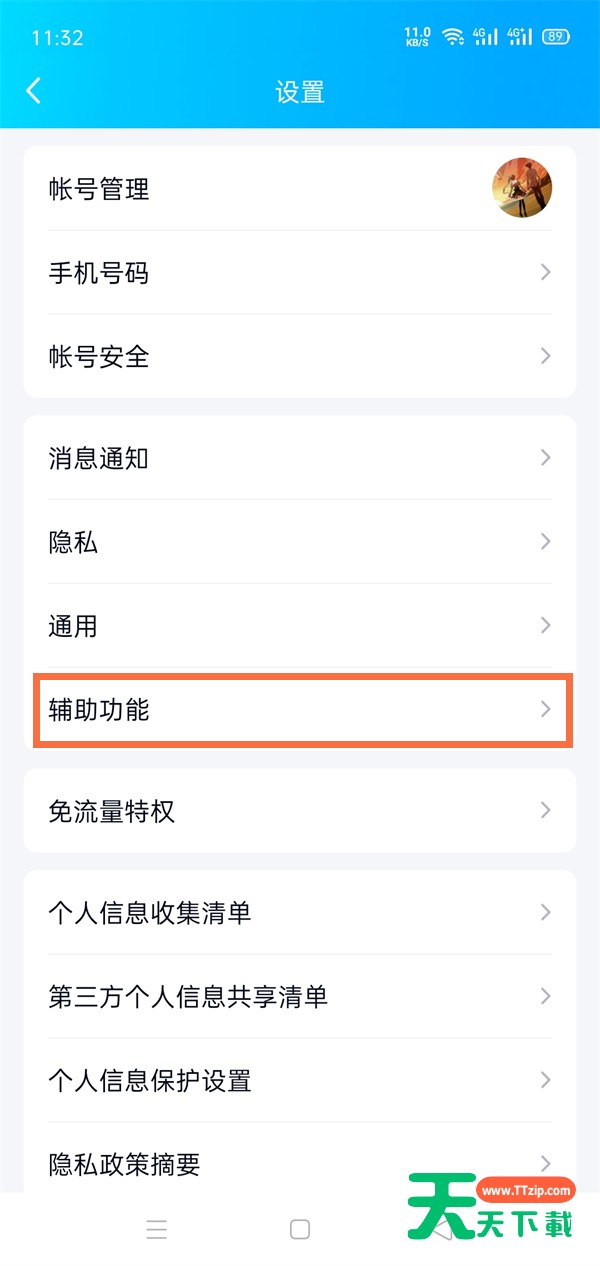Open the 手机号码 setting

(300, 272)
